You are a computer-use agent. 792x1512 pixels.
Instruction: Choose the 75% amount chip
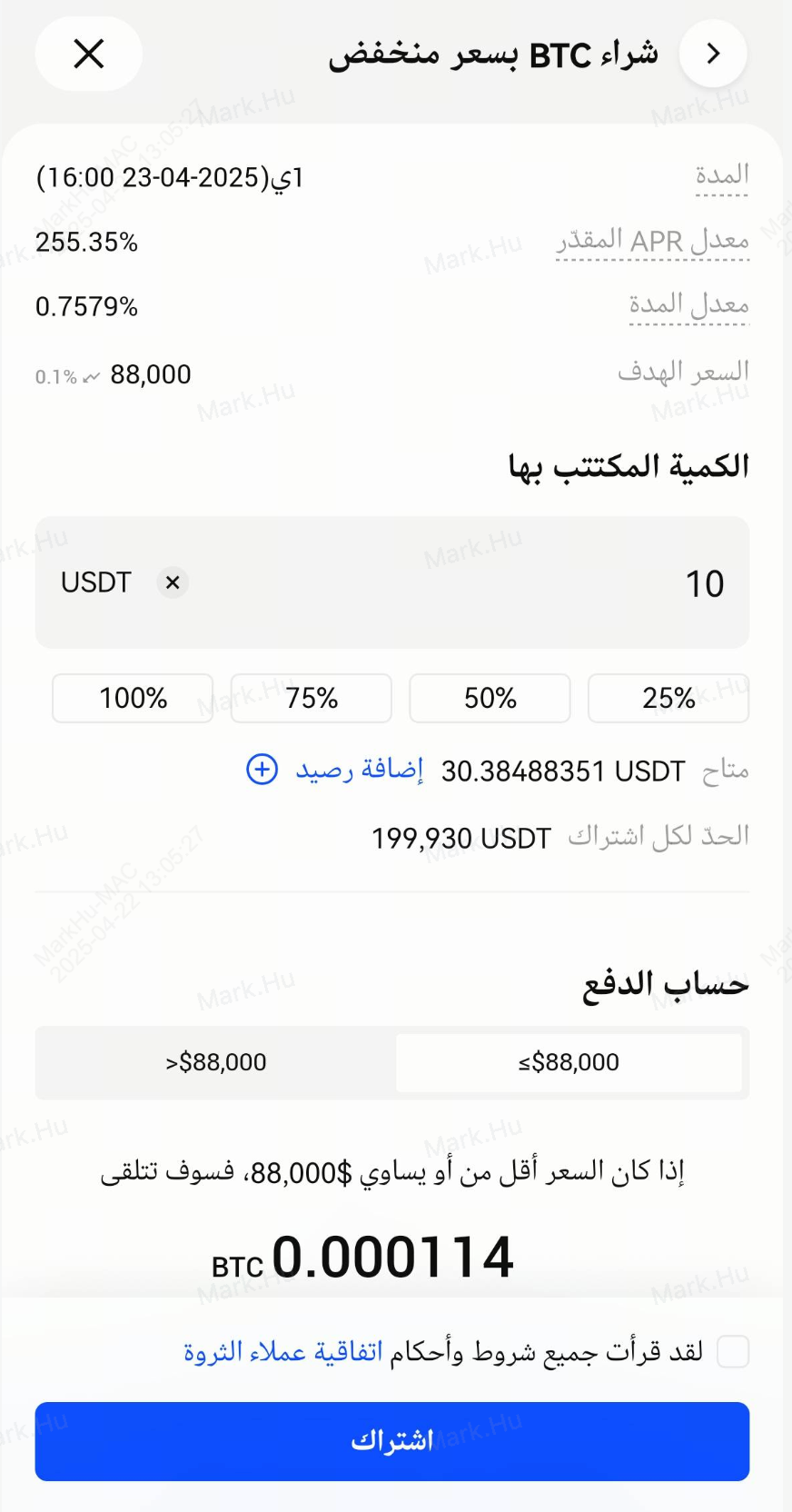click(x=312, y=698)
